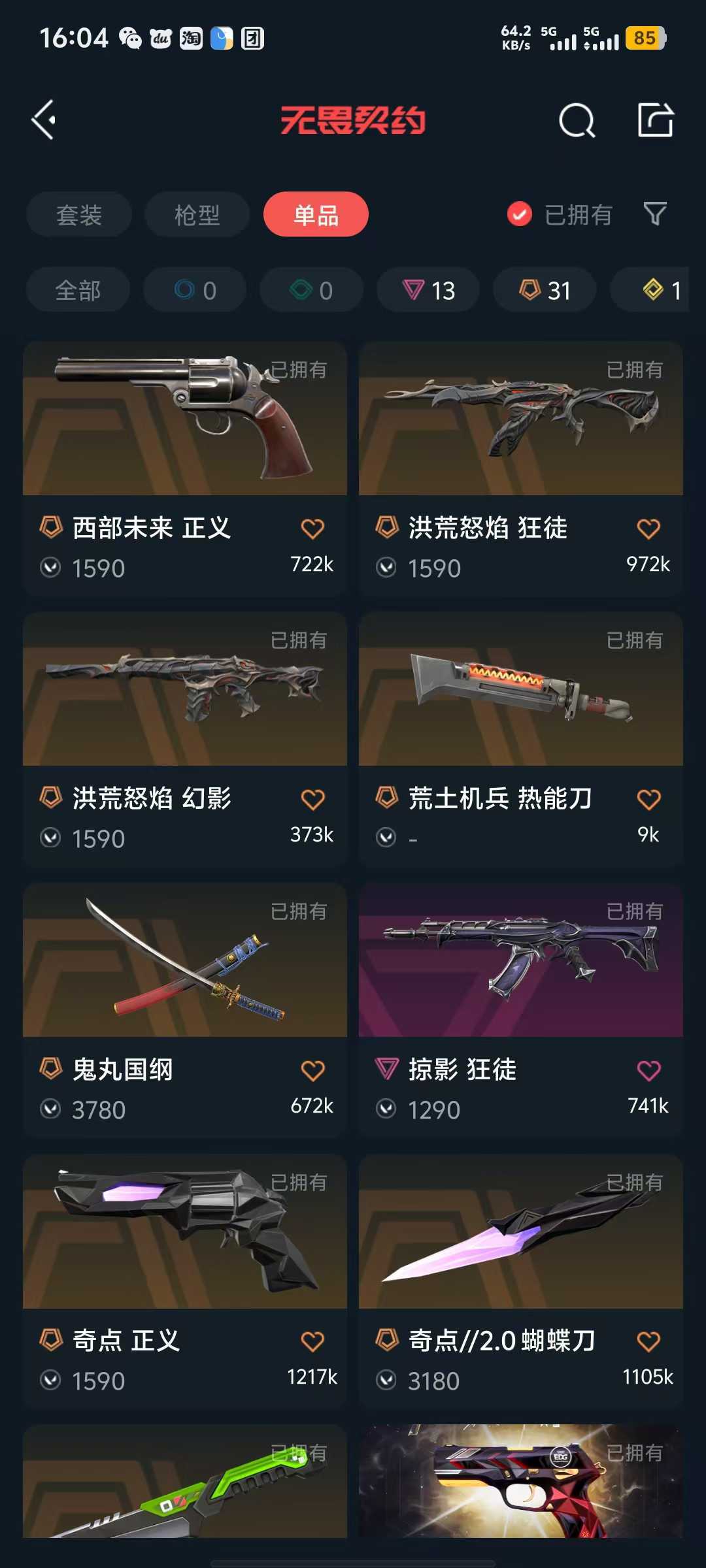Switch to the 枪型 tab
The height and width of the screenshot is (1568, 706).
197,215
